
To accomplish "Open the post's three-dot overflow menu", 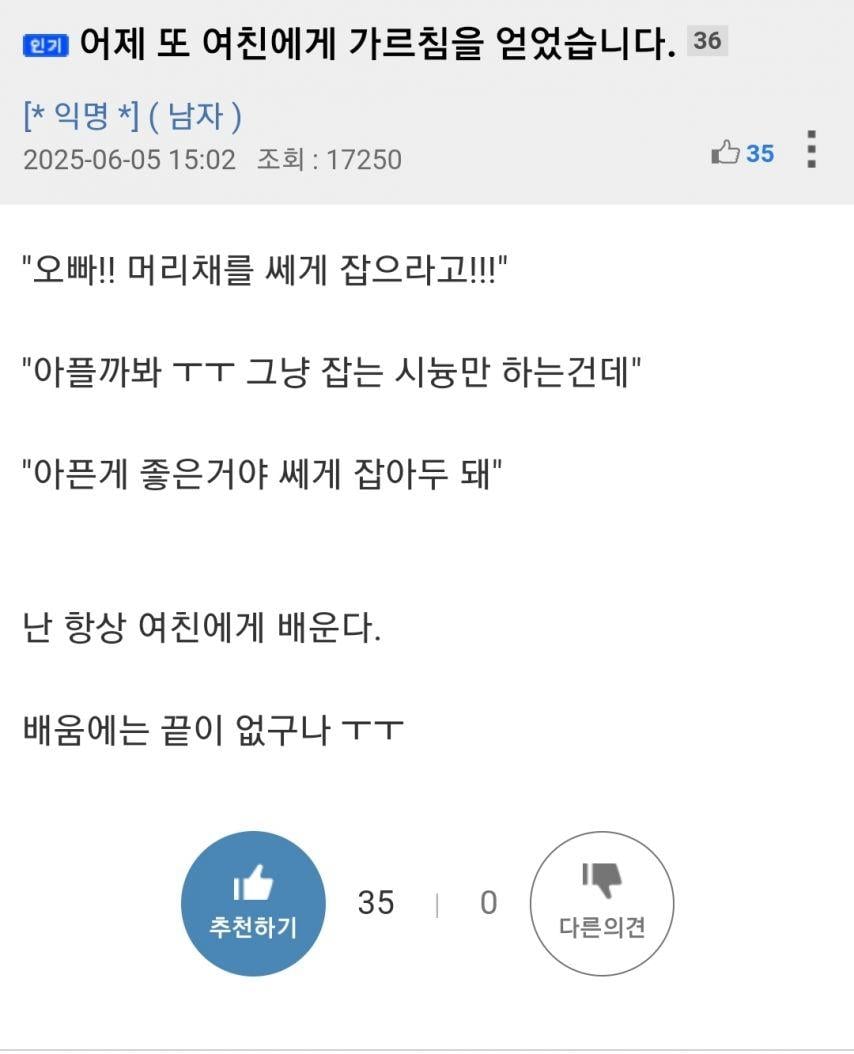I will pos(811,150).
